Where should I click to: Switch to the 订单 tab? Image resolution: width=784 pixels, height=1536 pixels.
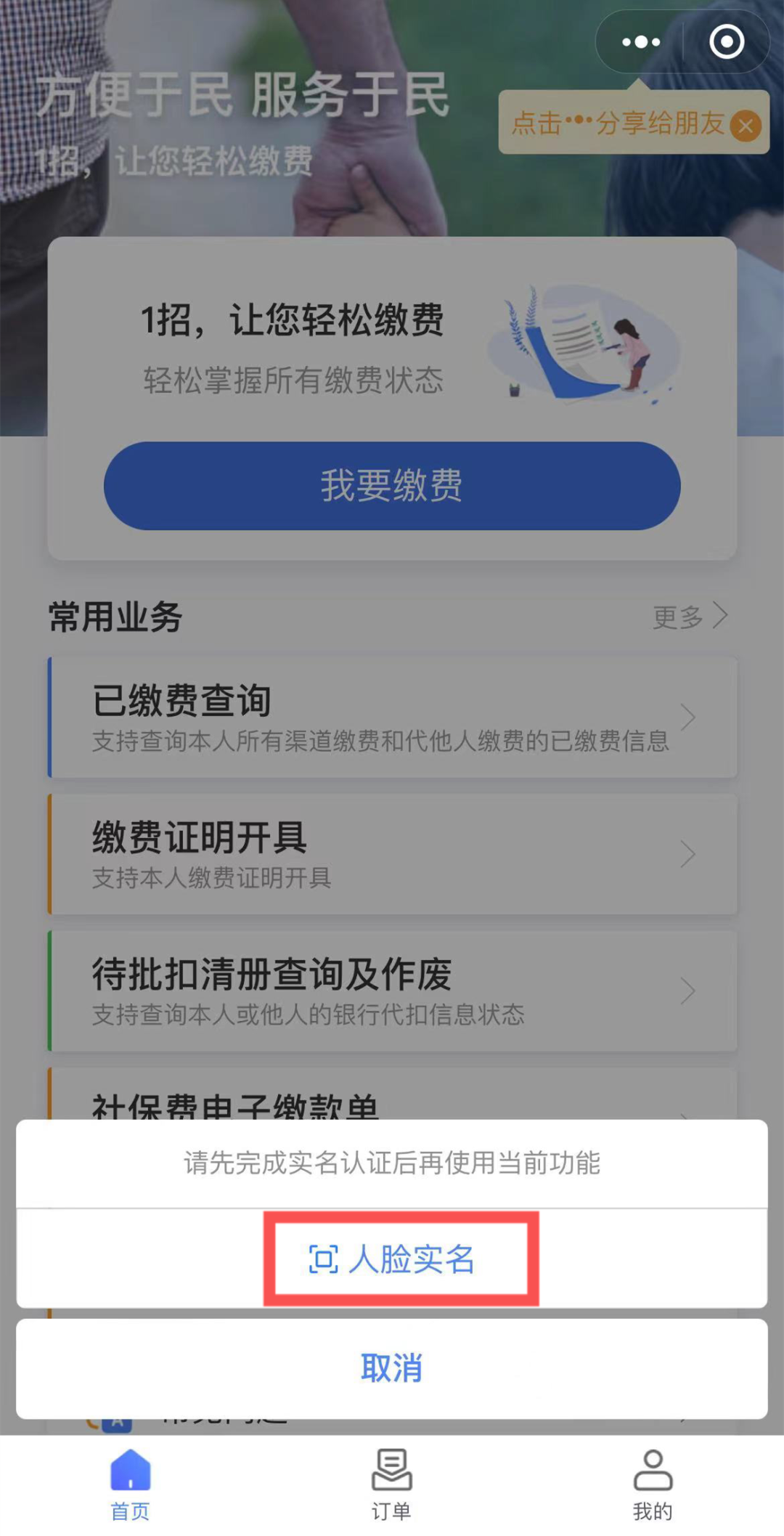tap(392, 1485)
